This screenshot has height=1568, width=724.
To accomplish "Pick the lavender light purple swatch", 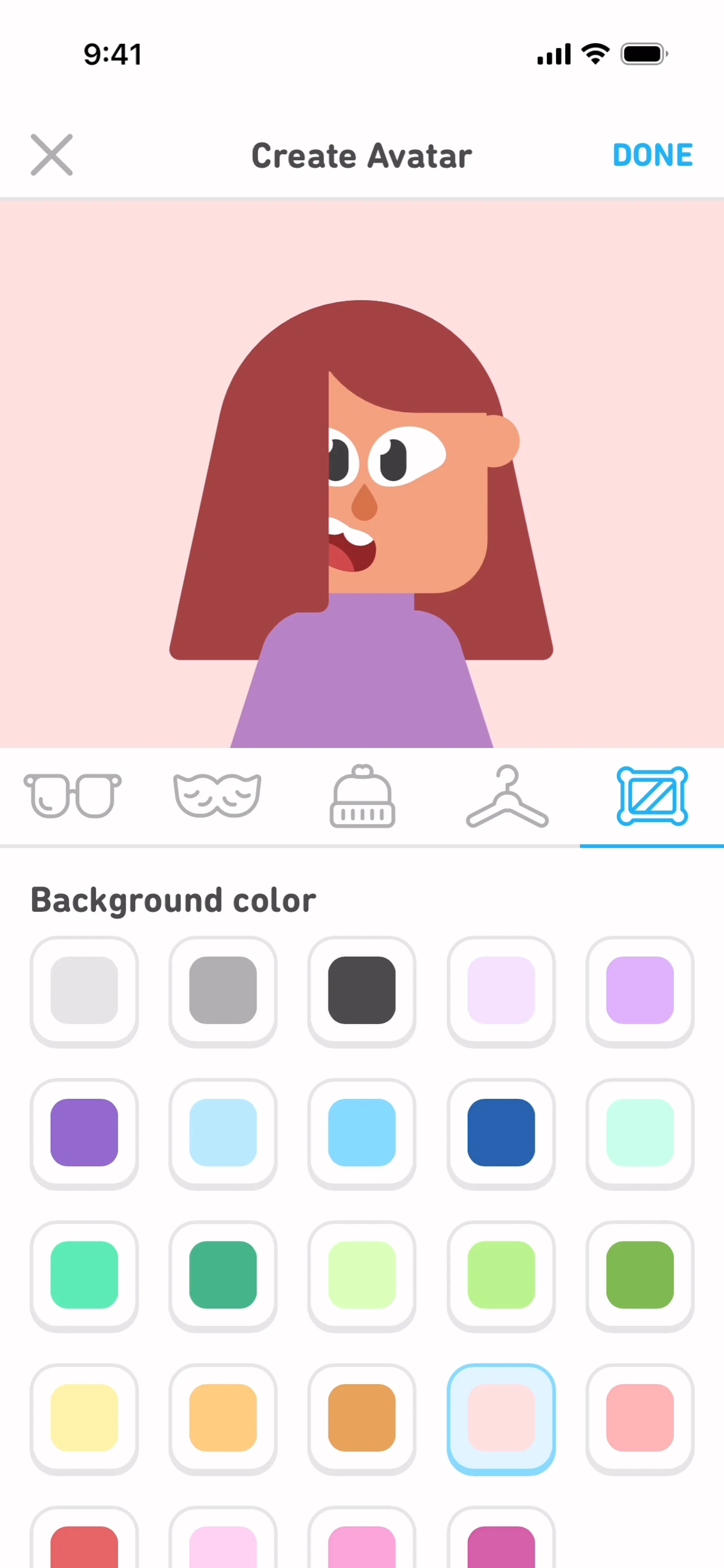I will (x=640, y=990).
